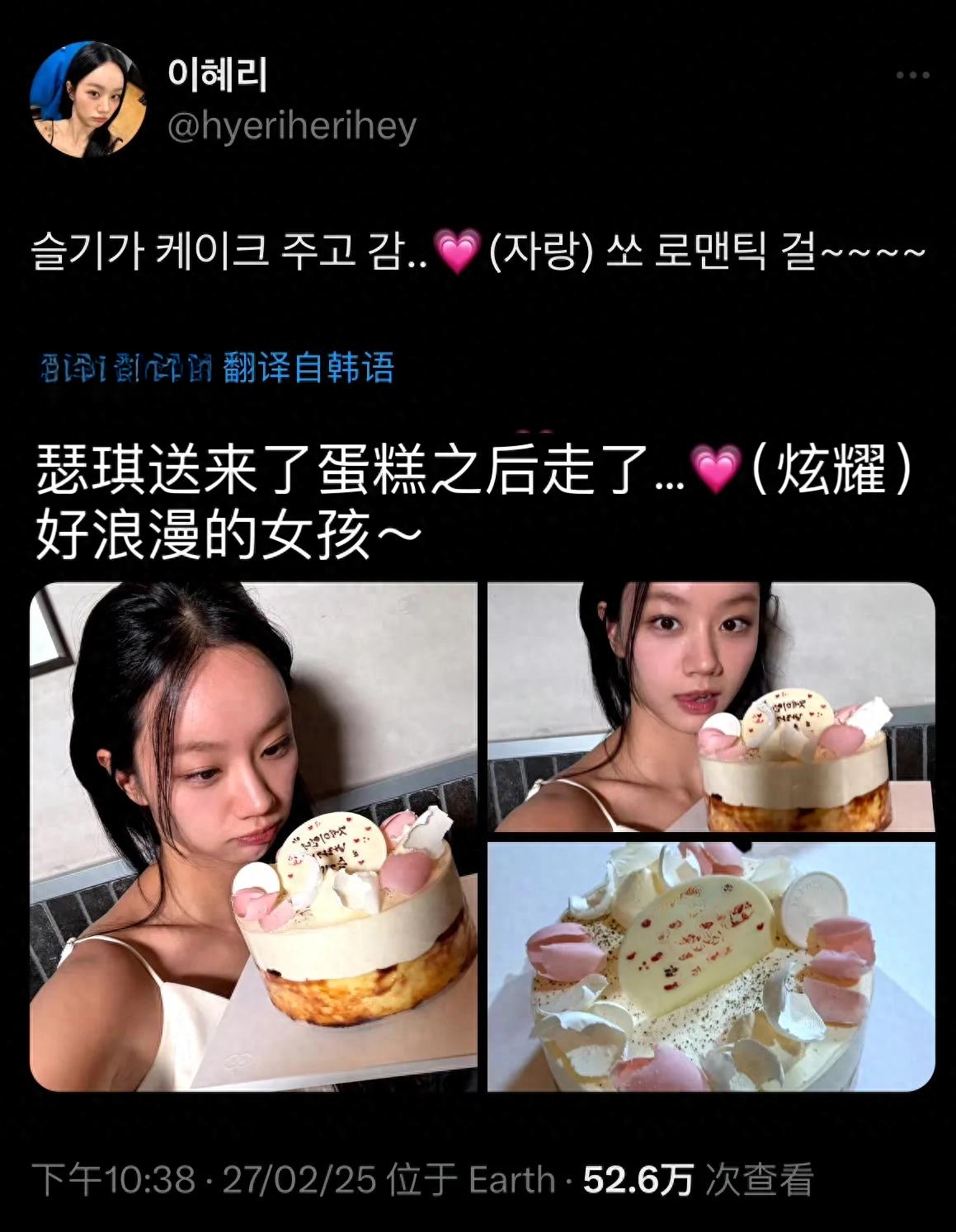Viewport: 956px width, 1232px height.
Task: Open the large left selfie-with-cake photo
Action: [253, 836]
